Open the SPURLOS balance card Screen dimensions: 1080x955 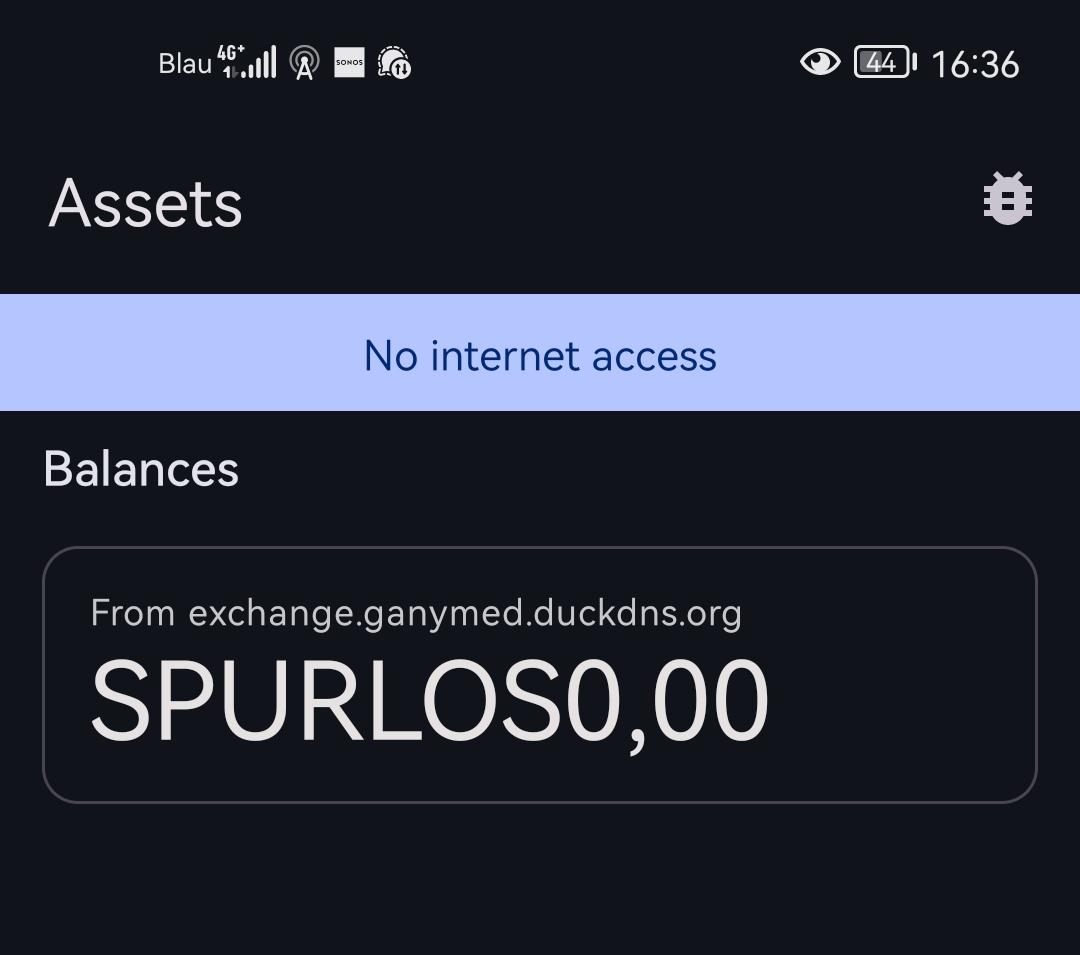click(x=539, y=674)
